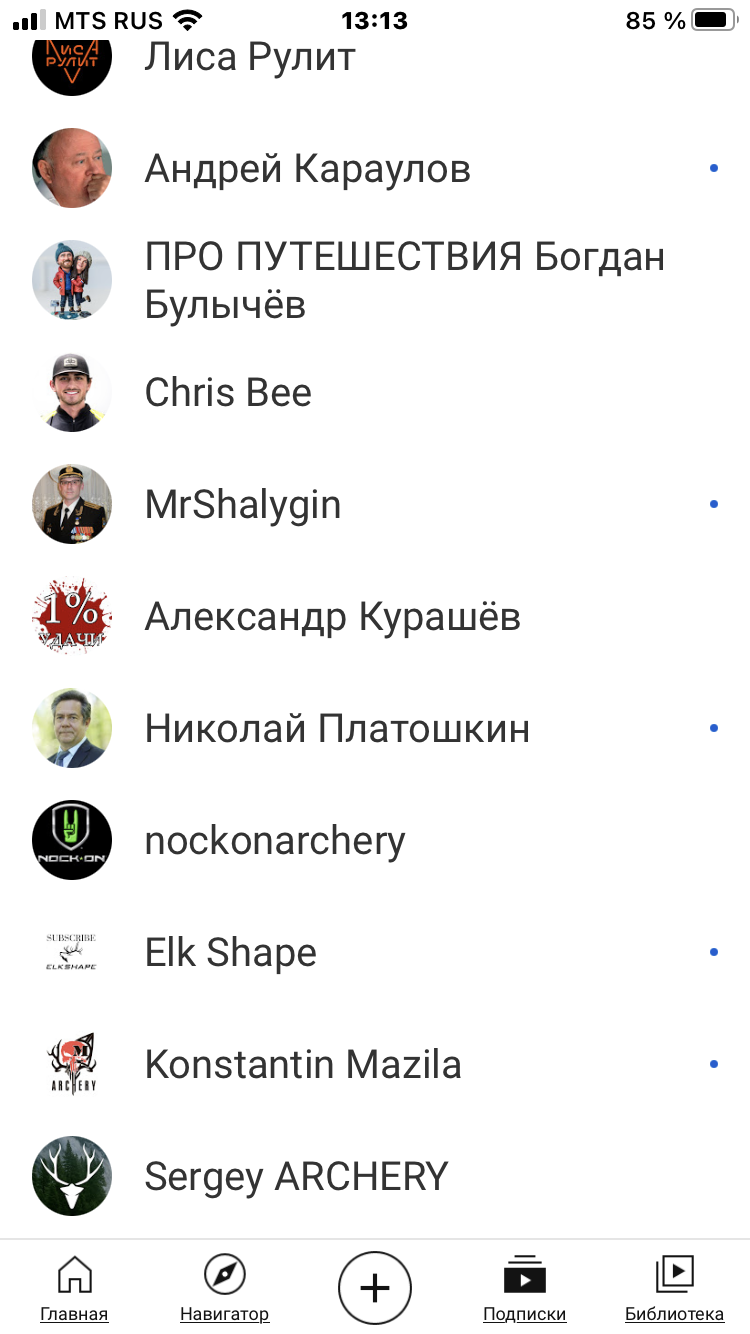This screenshot has height=1334, width=750.
Task: Select the Chris Bee channel
Action: click(x=375, y=392)
